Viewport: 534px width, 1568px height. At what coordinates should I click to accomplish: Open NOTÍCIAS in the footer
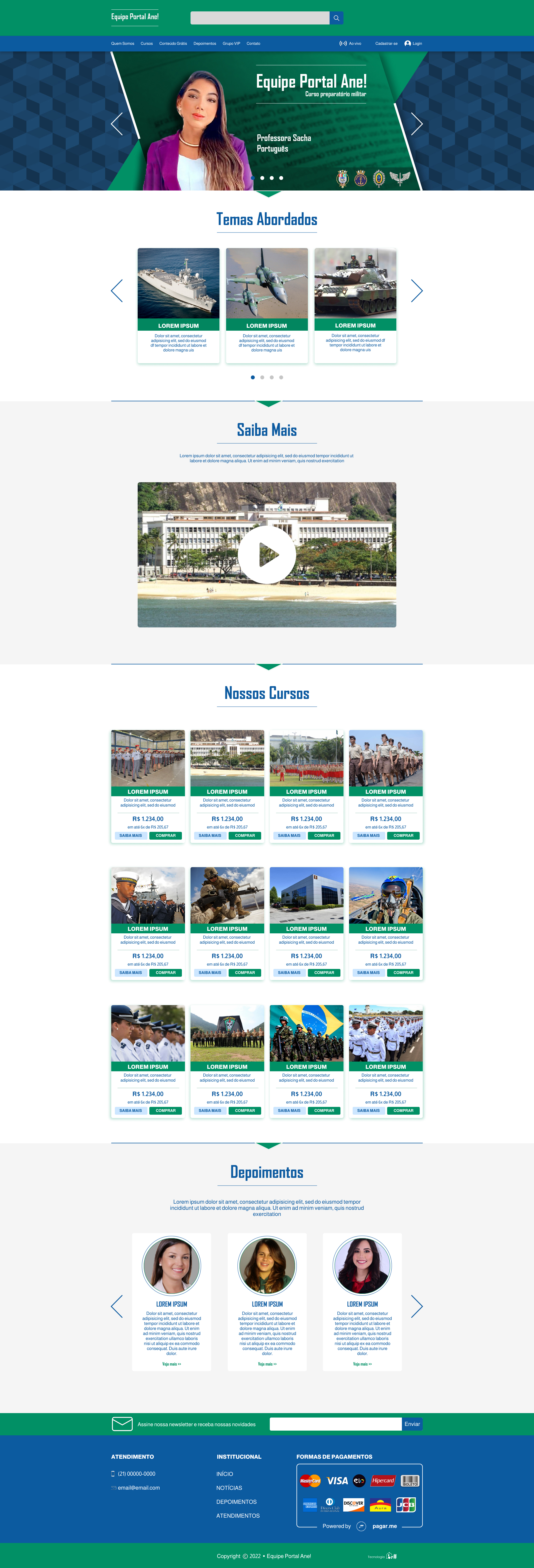[229, 1488]
